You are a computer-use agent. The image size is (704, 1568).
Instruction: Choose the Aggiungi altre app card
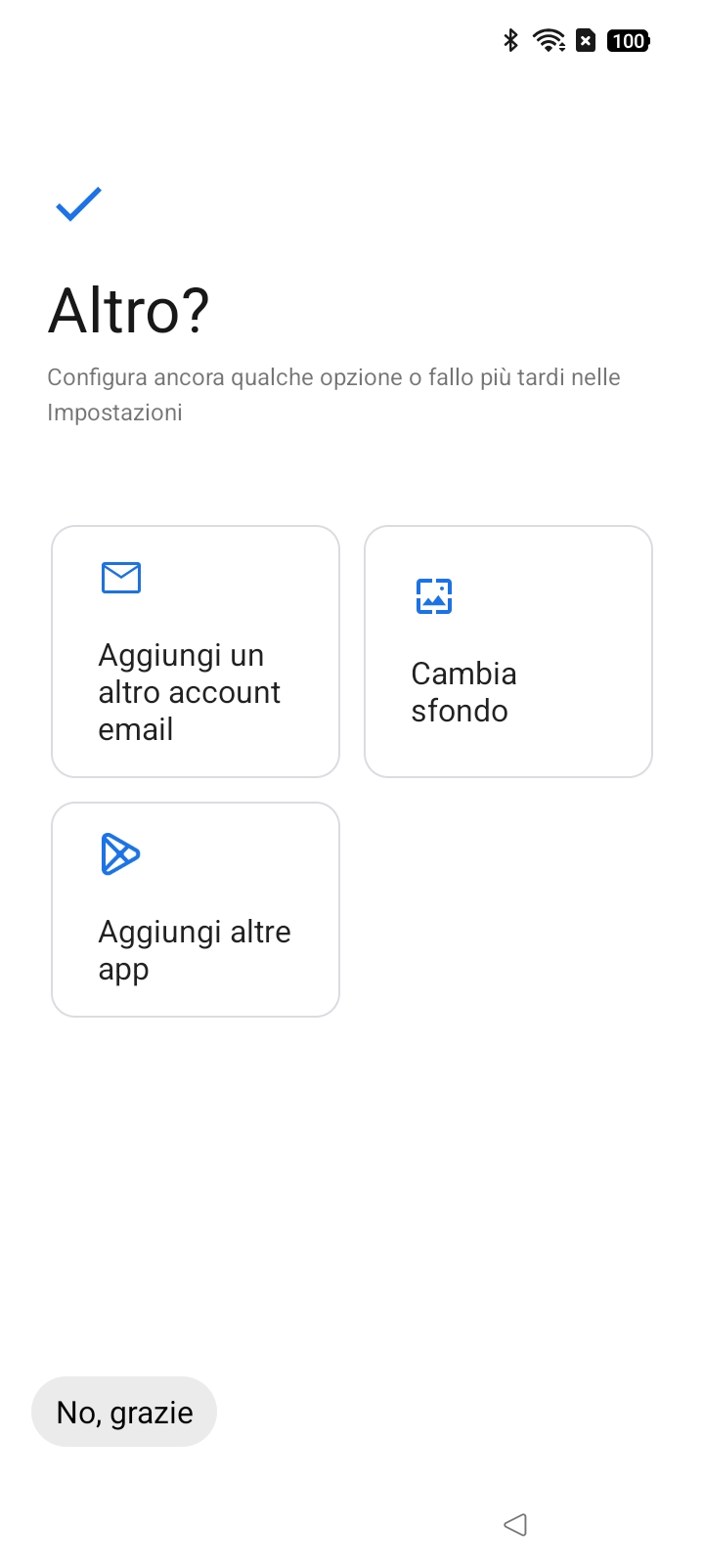pyautogui.click(x=196, y=910)
